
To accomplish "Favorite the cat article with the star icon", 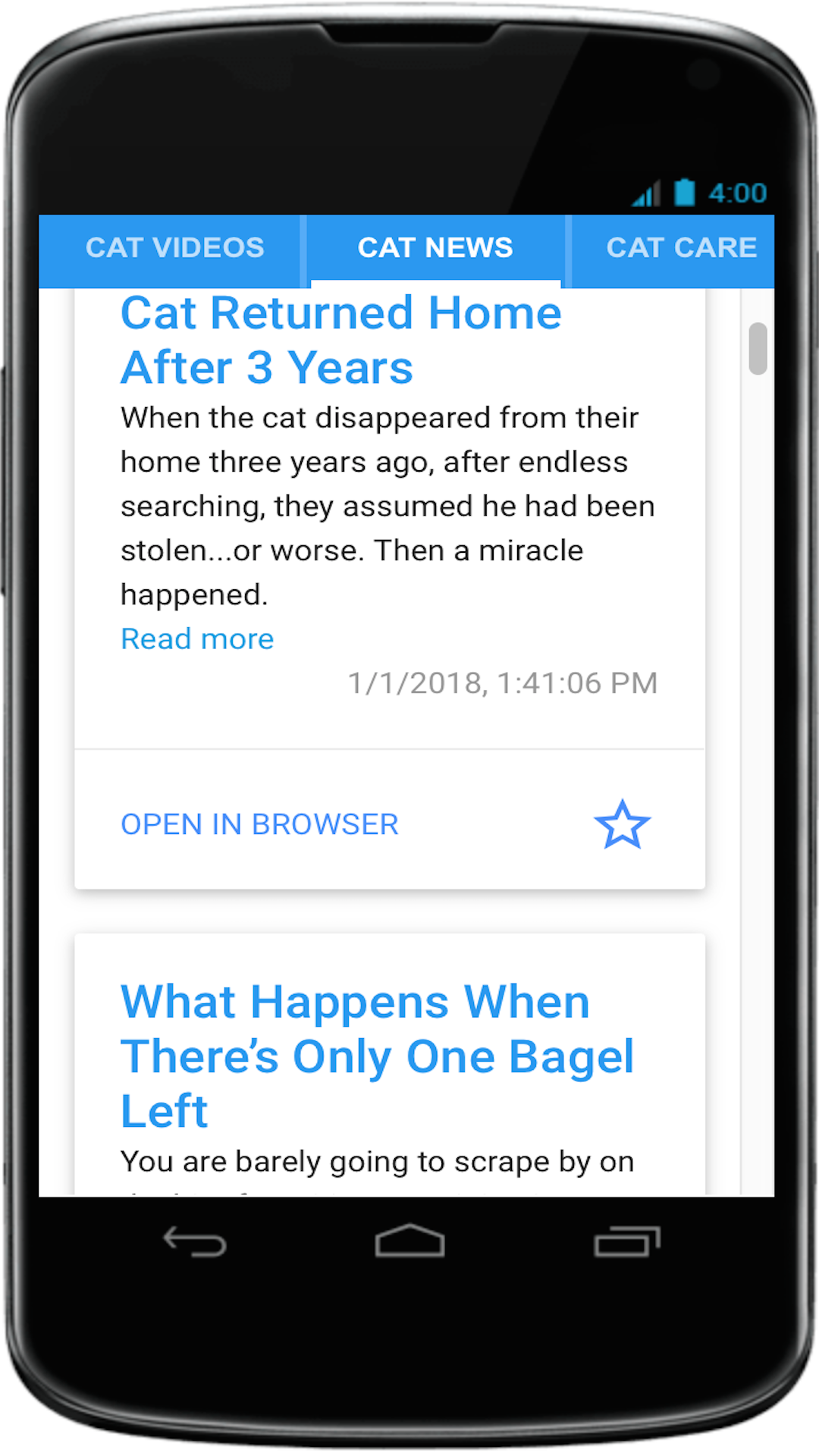I will (x=623, y=825).
